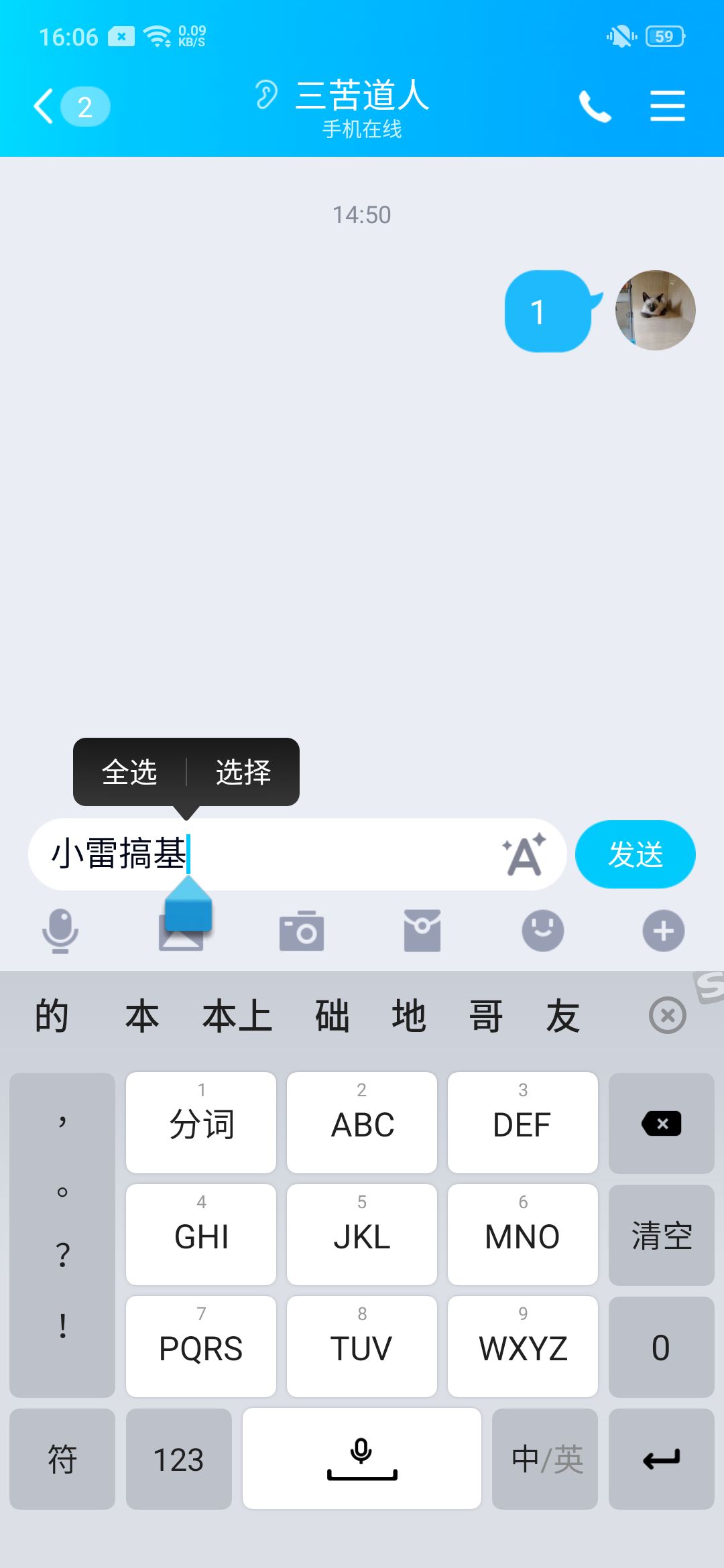Screen dimensions: 724x1568
Task: Go back to the message list
Action: [46, 107]
